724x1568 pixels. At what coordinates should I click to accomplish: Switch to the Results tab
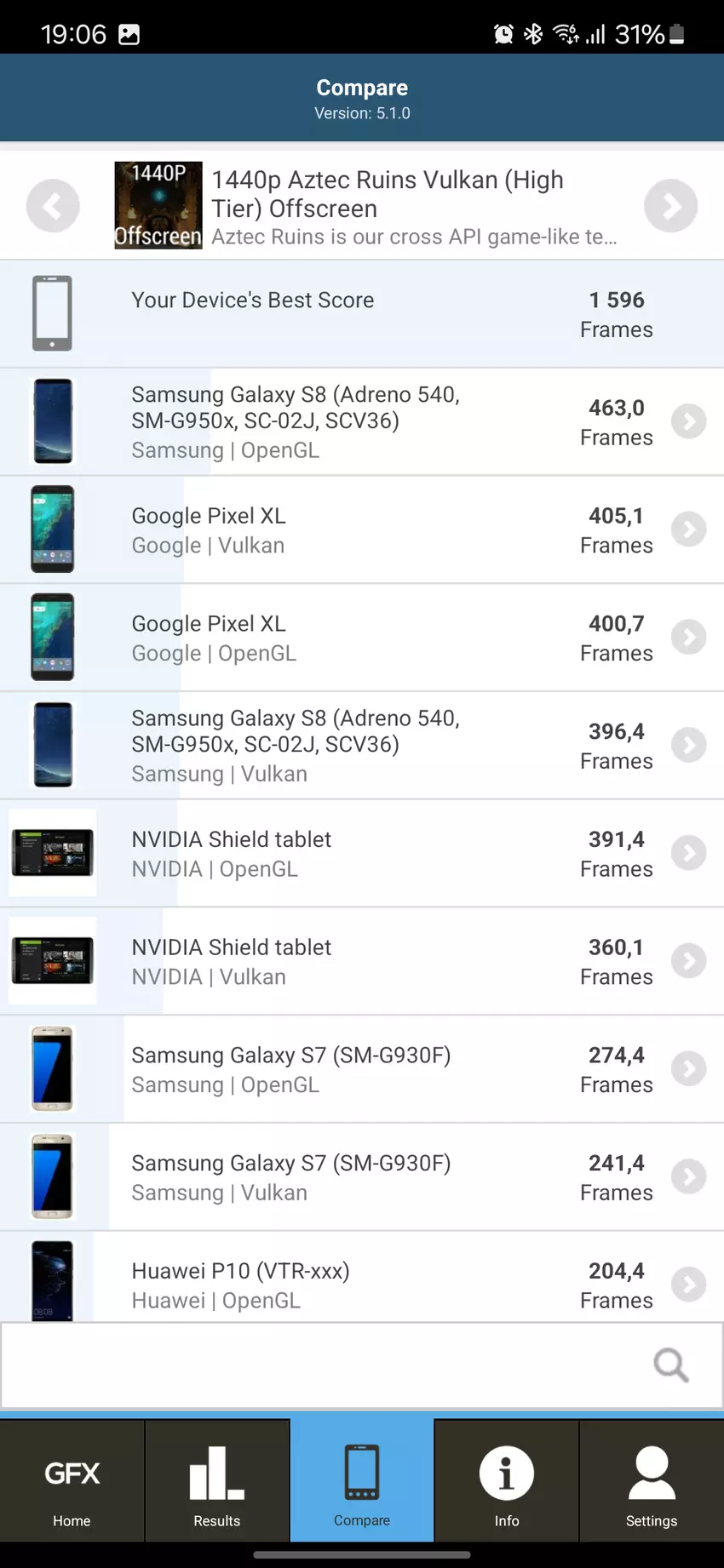pyautogui.click(x=217, y=1481)
